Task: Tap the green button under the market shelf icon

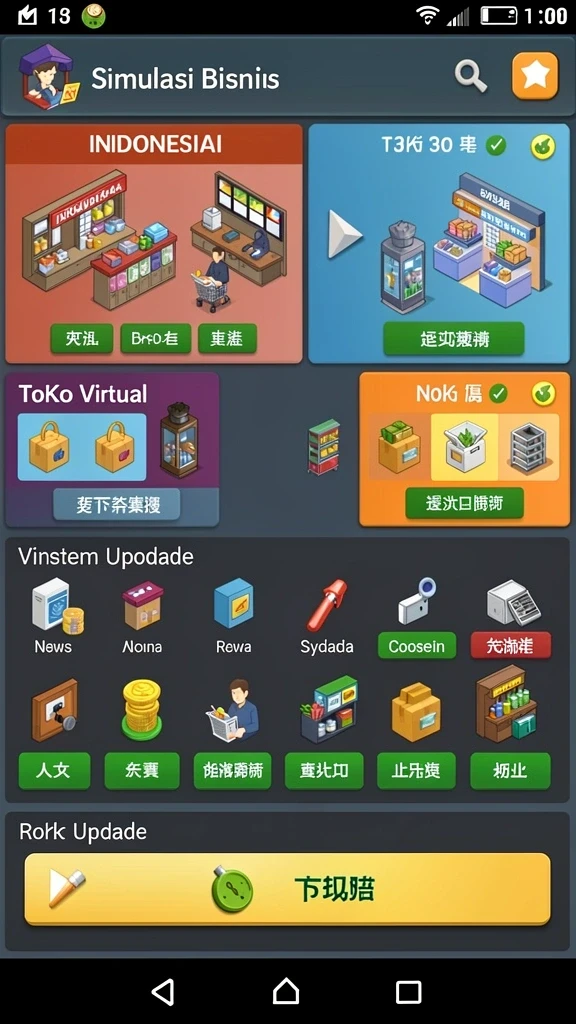Action: pyautogui.click(x=324, y=771)
